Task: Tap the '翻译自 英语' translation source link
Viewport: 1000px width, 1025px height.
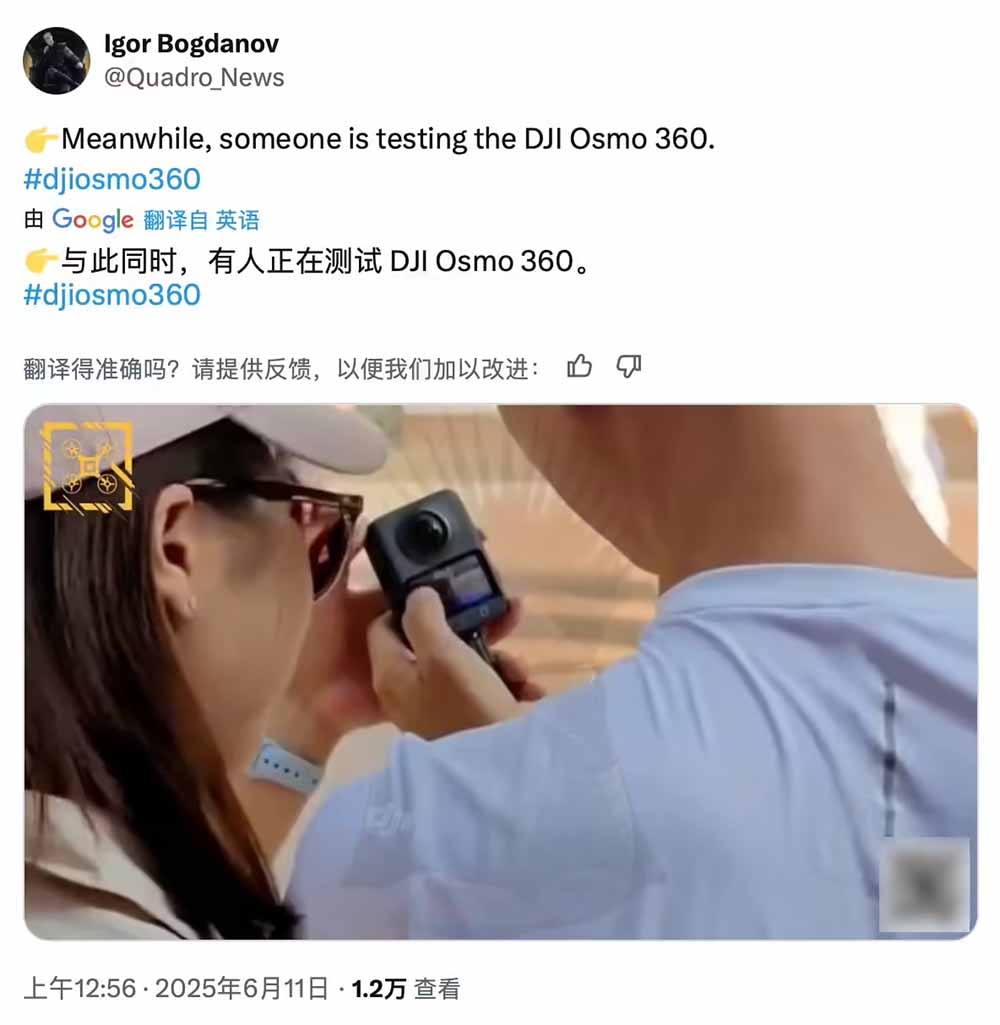Action: 201,220
